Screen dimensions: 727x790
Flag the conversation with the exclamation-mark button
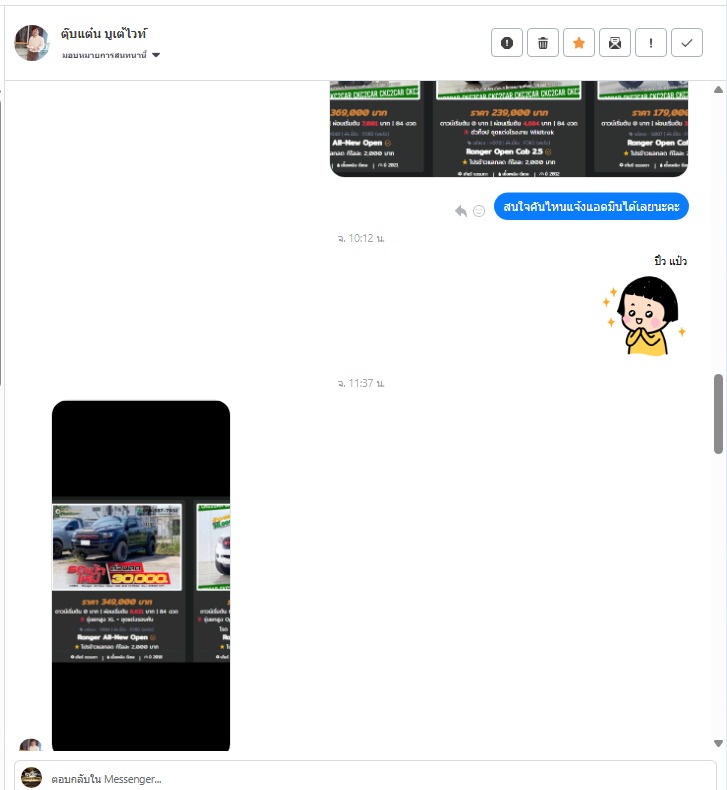[651, 43]
